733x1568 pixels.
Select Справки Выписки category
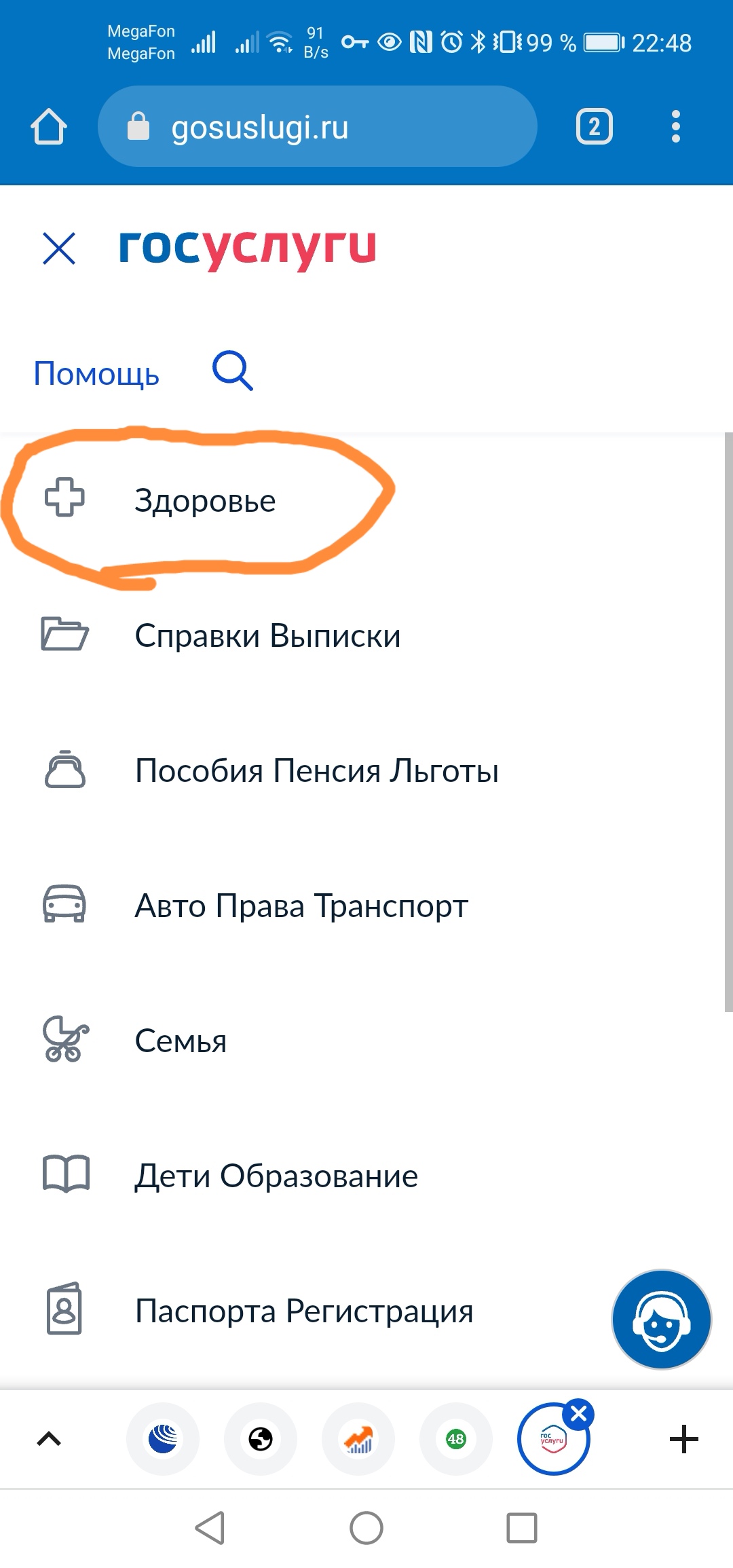tap(267, 636)
